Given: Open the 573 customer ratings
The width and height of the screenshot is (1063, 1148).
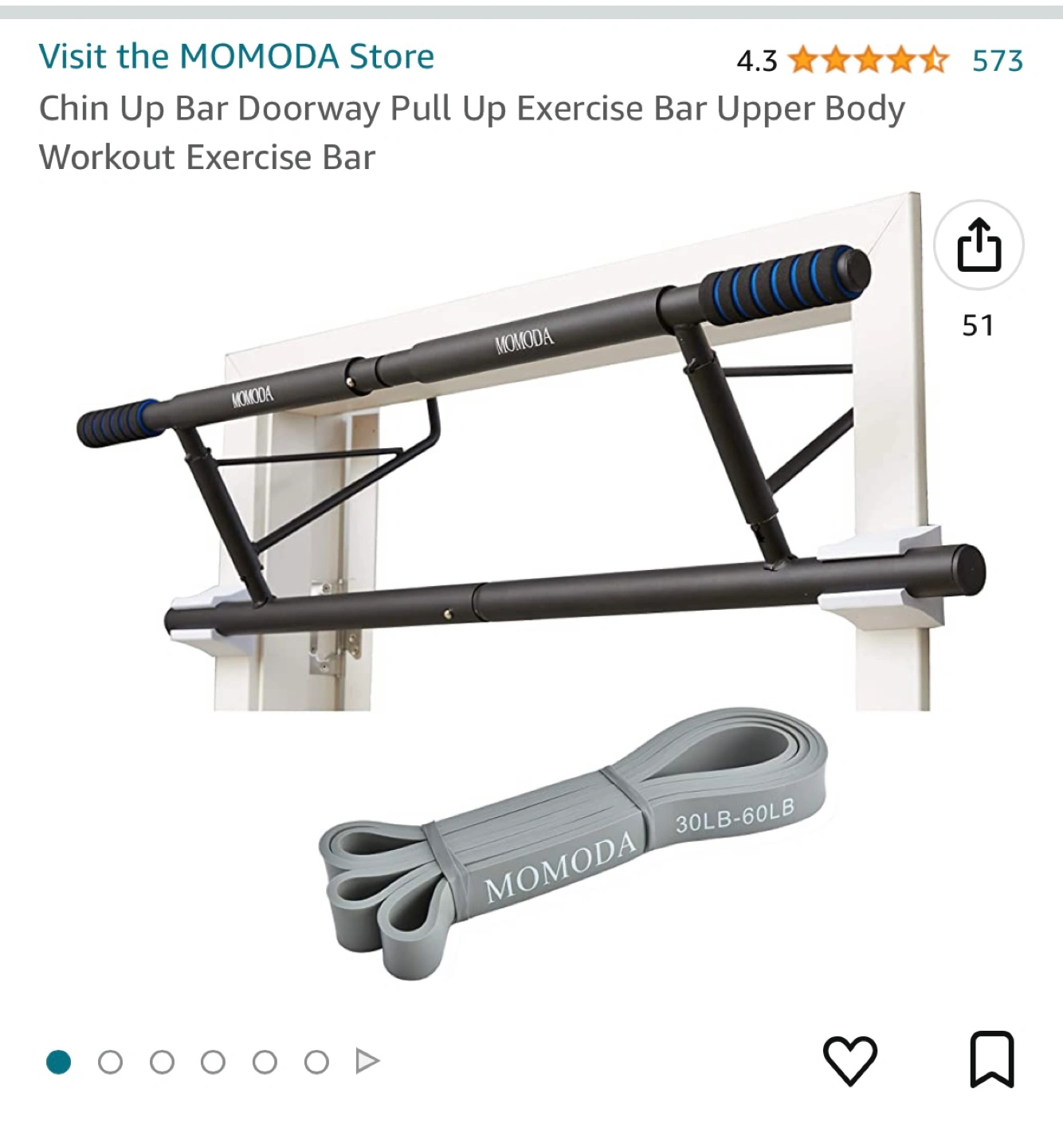Looking at the screenshot, I should click(997, 61).
